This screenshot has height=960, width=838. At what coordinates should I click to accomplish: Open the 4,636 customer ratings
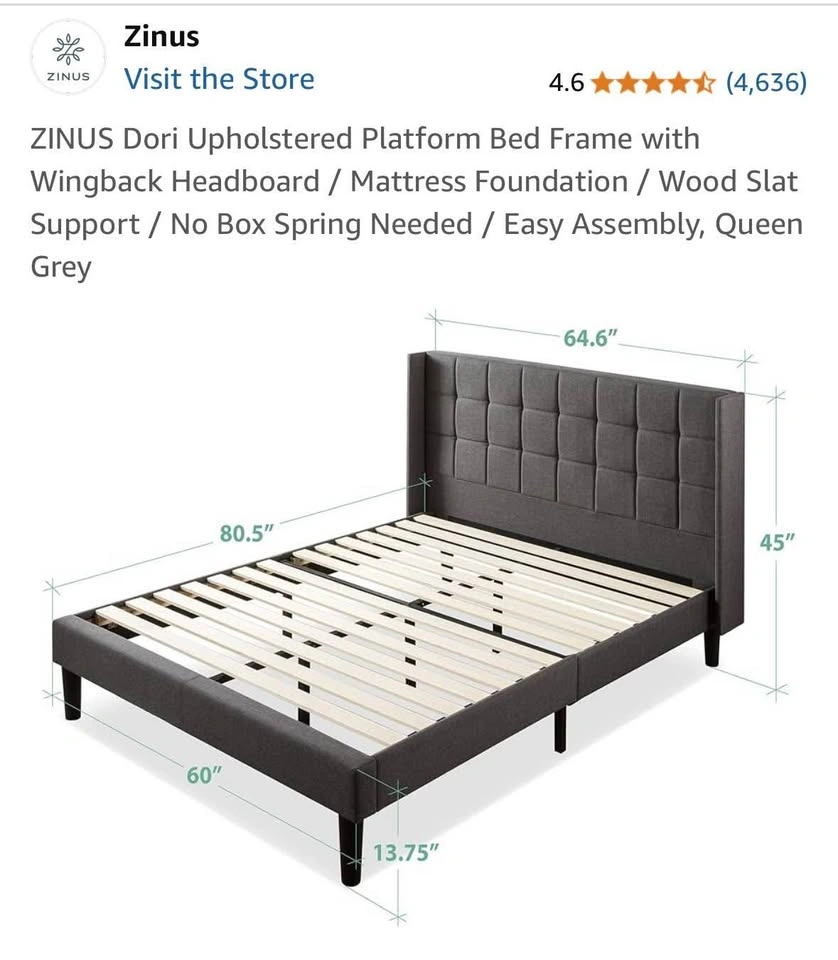pos(765,82)
